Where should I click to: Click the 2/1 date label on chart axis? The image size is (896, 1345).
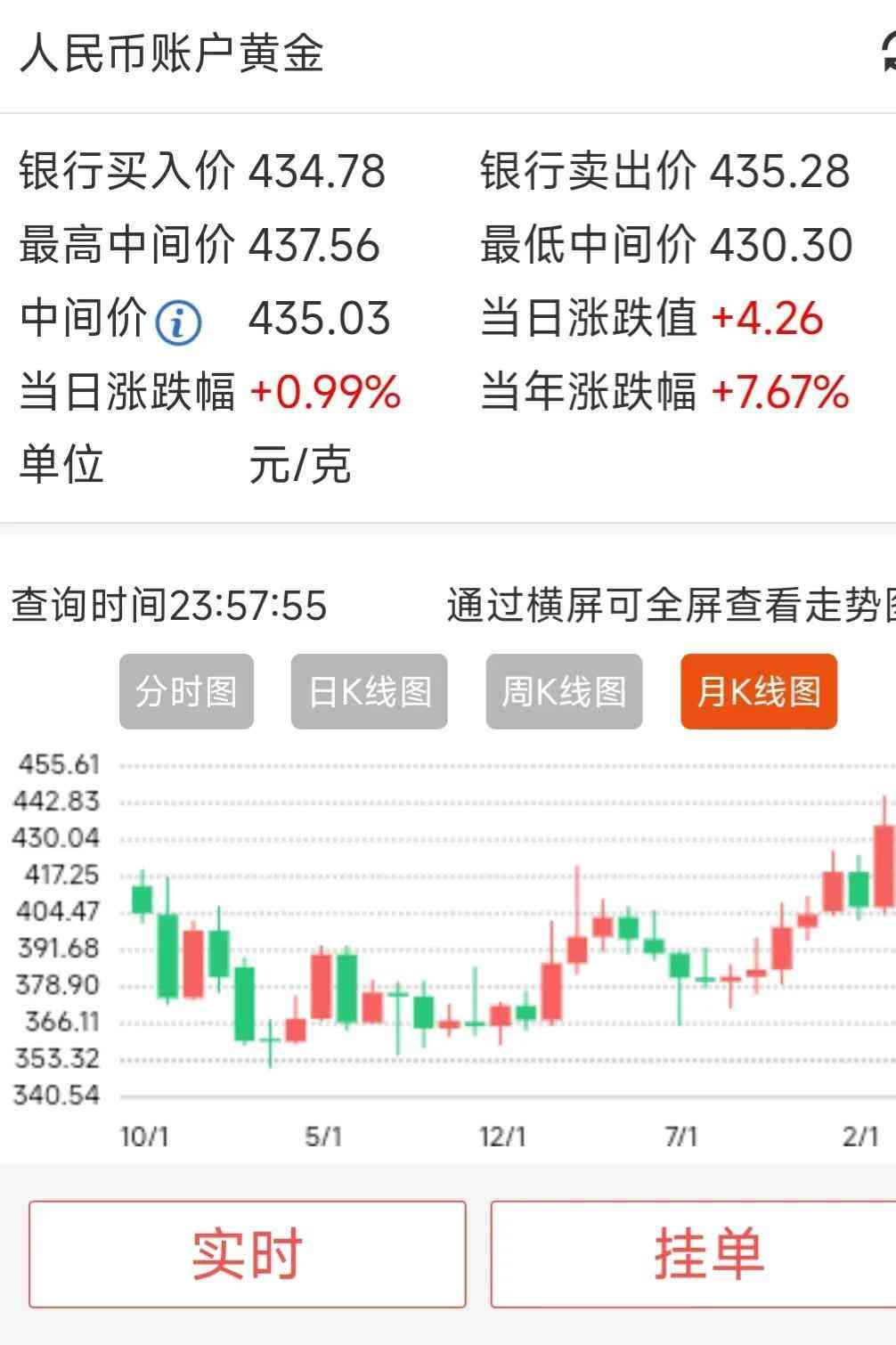[x=861, y=1135]
